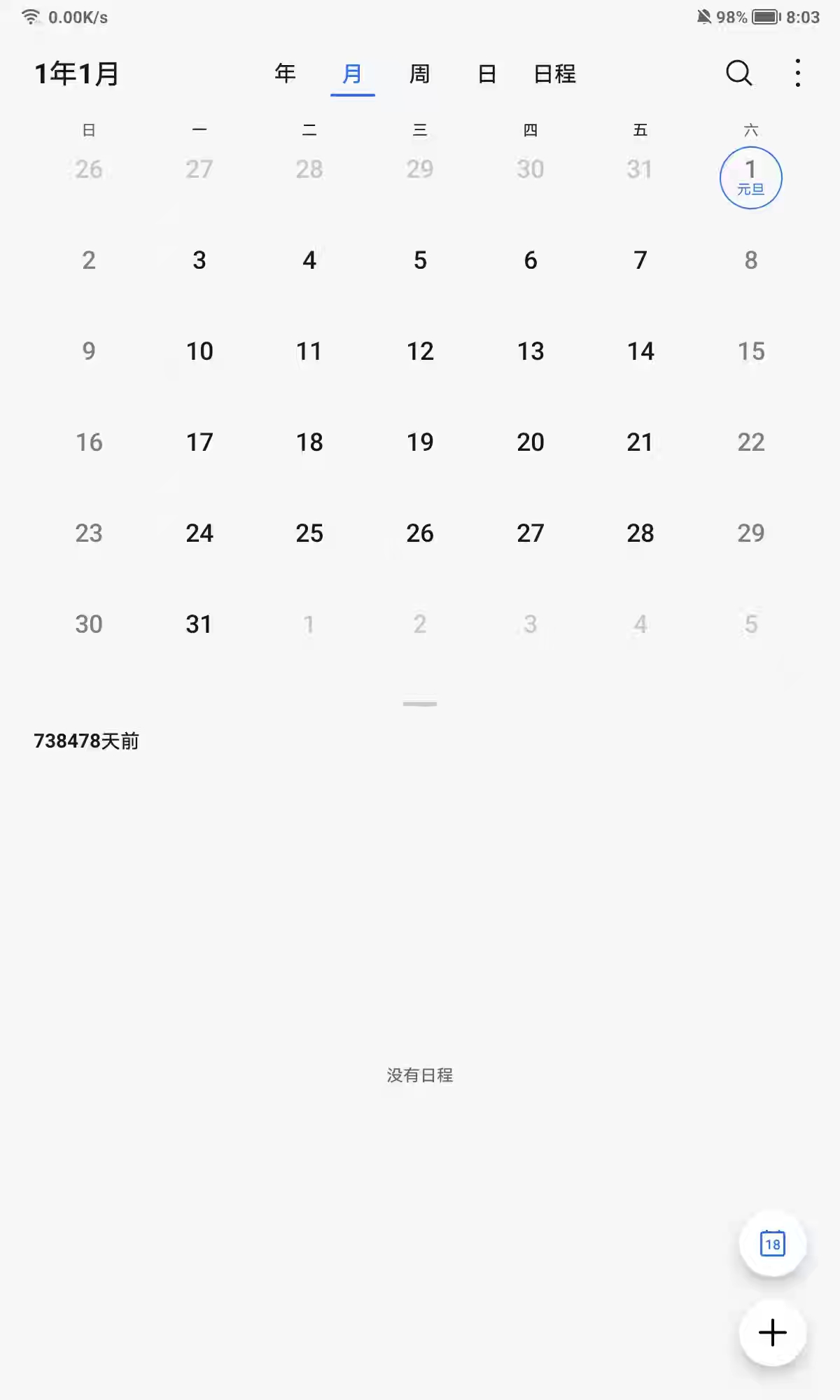The height and width of the screenshot is (1400, 840).
Task: Tap day 6 in the calendar
Action: (530, 260)
